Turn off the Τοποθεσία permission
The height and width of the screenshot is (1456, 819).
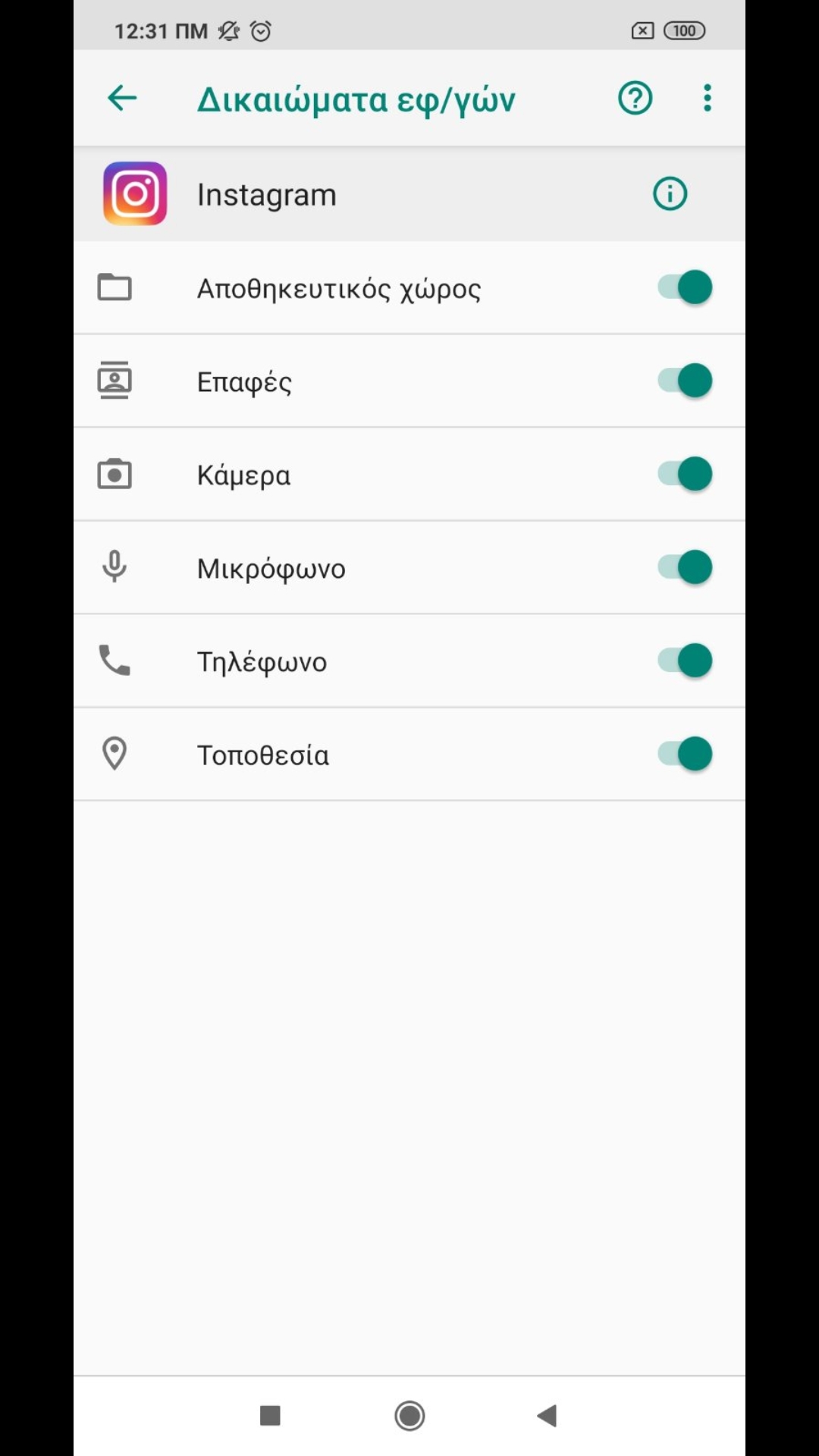[x=685, y=754]
